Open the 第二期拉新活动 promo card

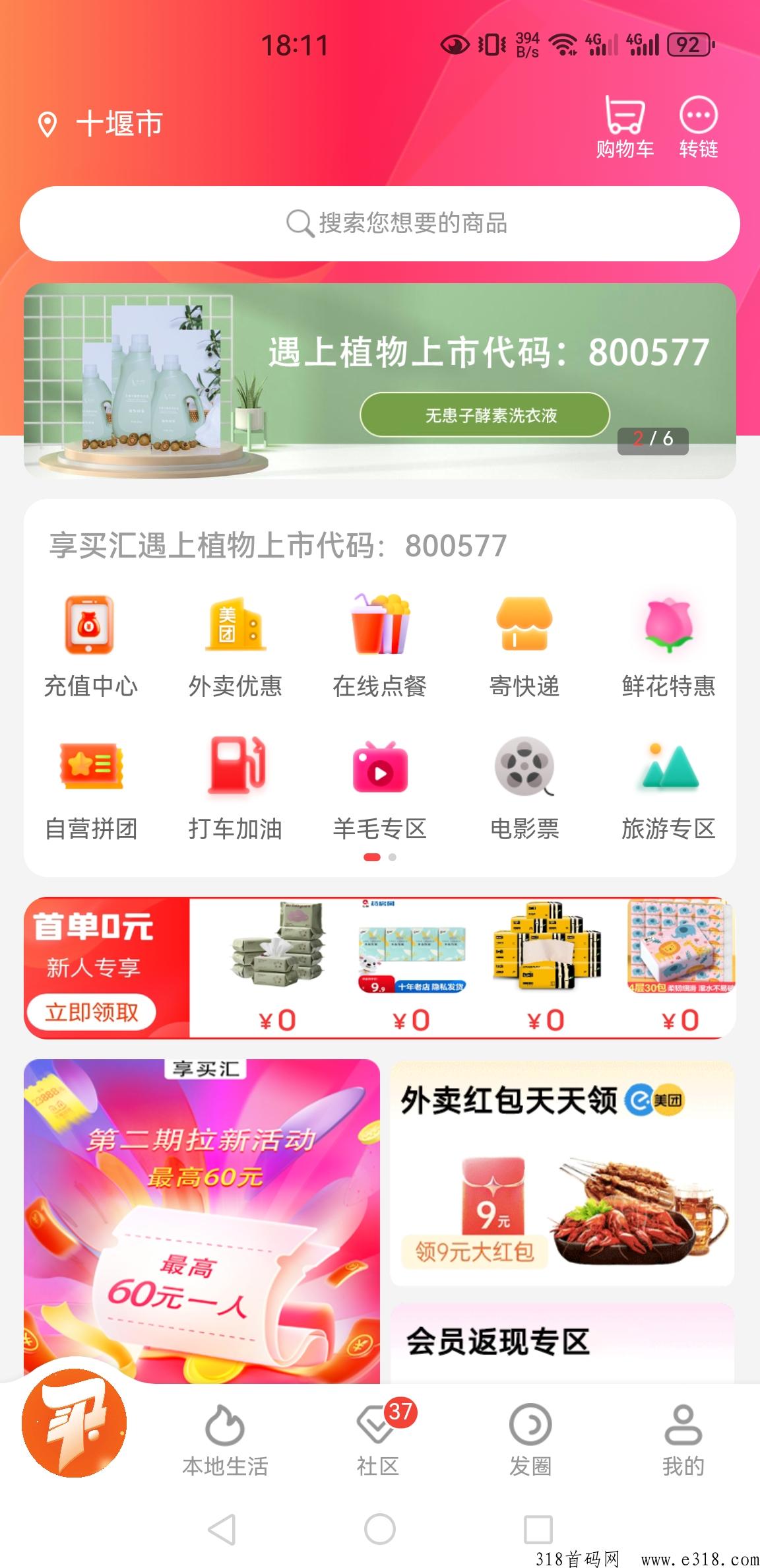click(x=202, y=1221)
